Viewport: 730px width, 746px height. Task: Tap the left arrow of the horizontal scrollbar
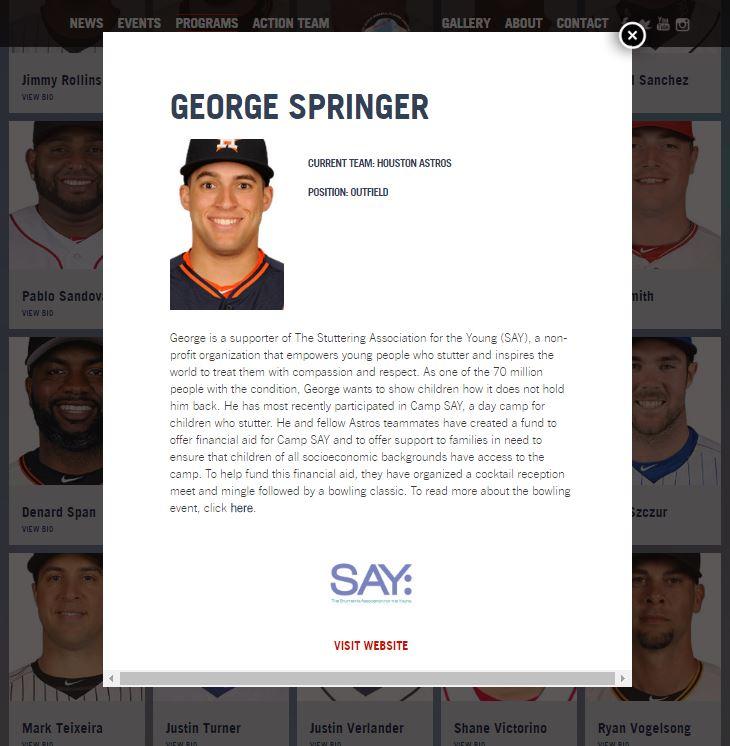point(111,678)
